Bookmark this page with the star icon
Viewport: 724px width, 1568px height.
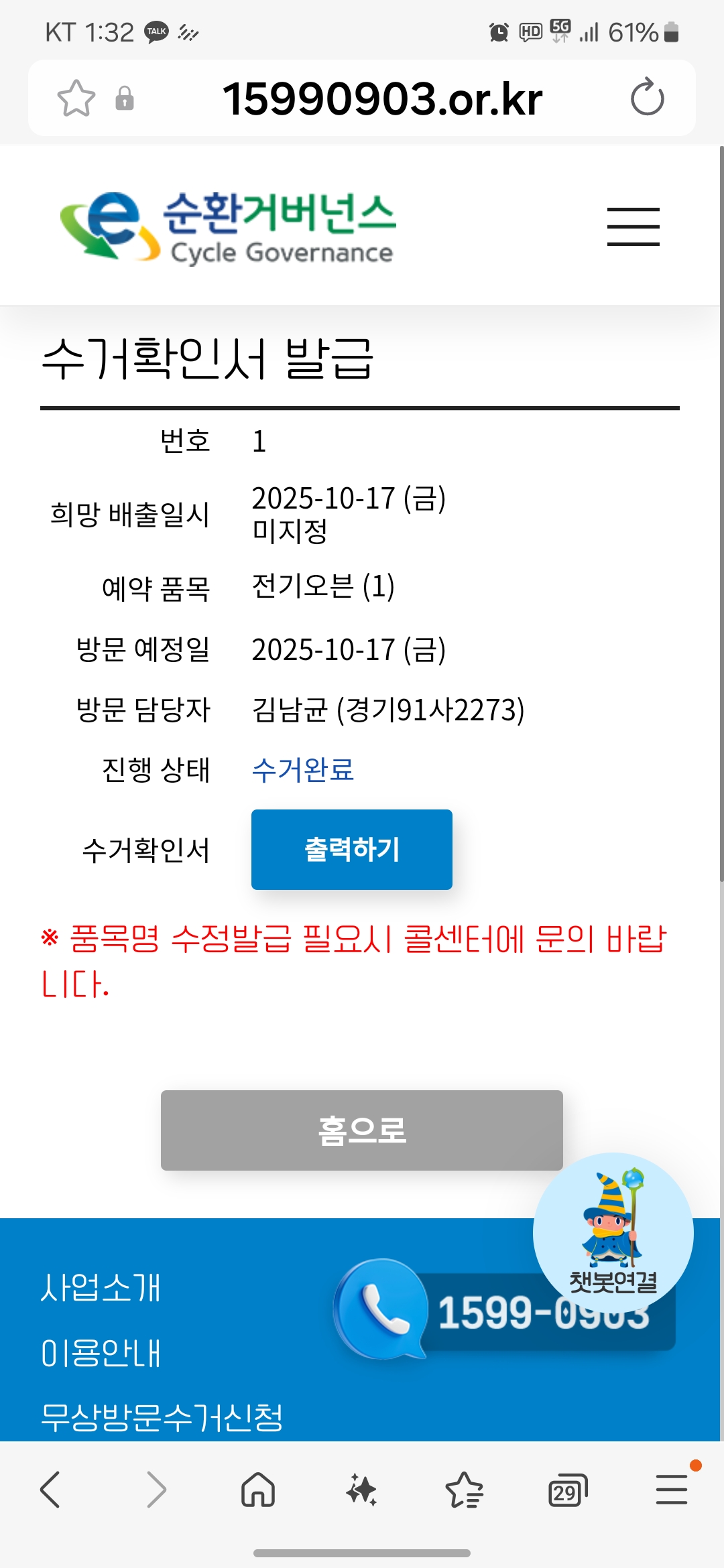(x=76, y=99)
